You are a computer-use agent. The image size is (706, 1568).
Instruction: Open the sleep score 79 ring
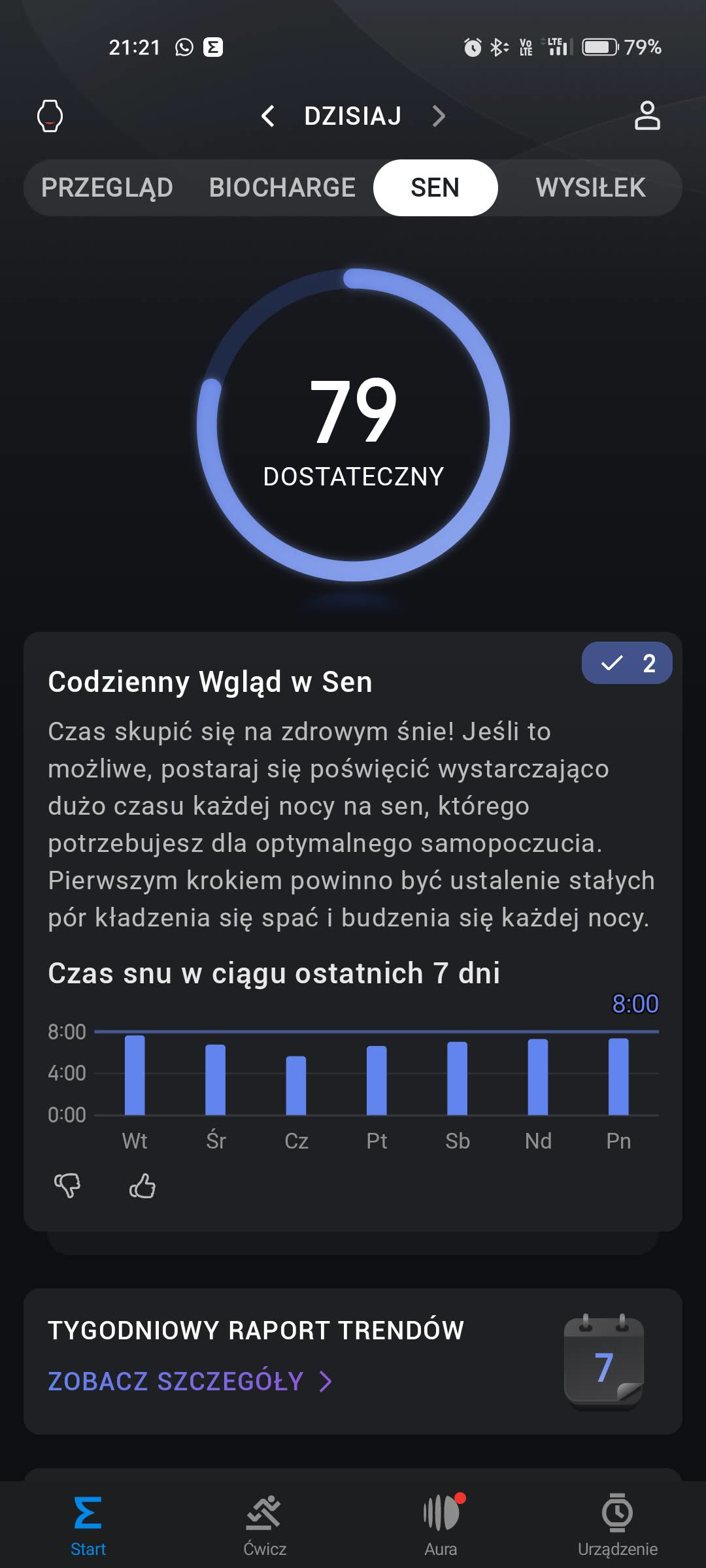[353, 425]
